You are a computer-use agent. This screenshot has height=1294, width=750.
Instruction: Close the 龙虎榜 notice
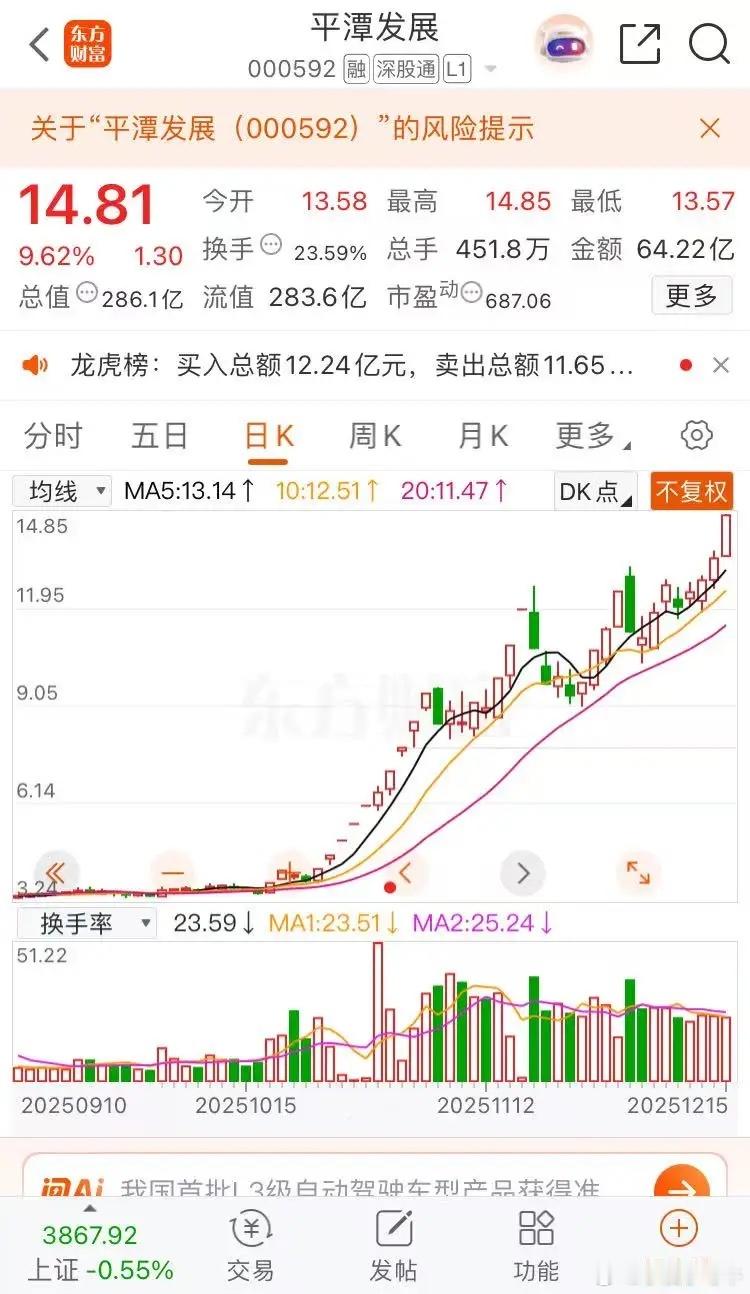(721, 366)
